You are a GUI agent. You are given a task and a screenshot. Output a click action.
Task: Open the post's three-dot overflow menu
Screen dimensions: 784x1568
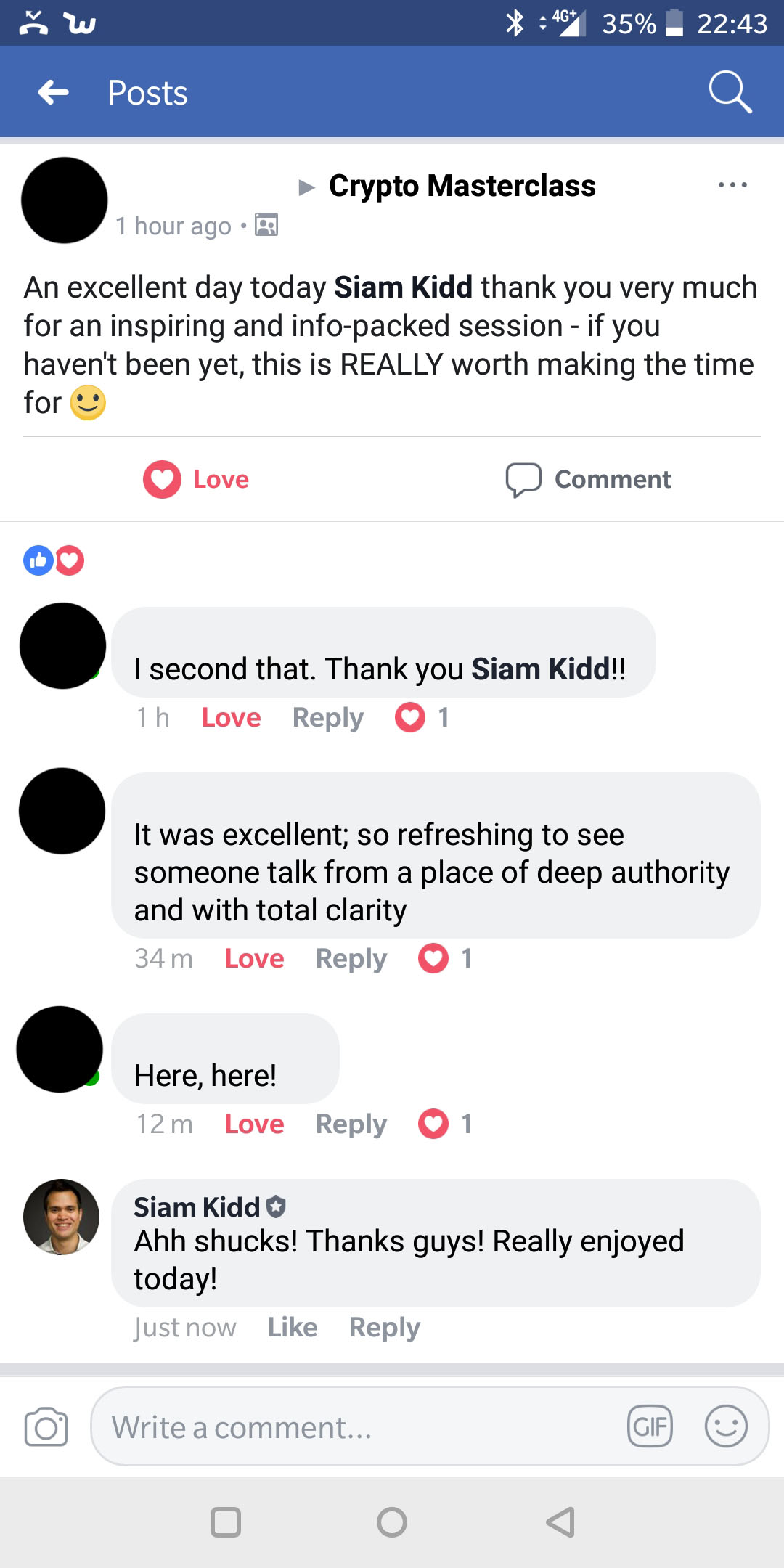pyautogui.click(x=732, y=185)
